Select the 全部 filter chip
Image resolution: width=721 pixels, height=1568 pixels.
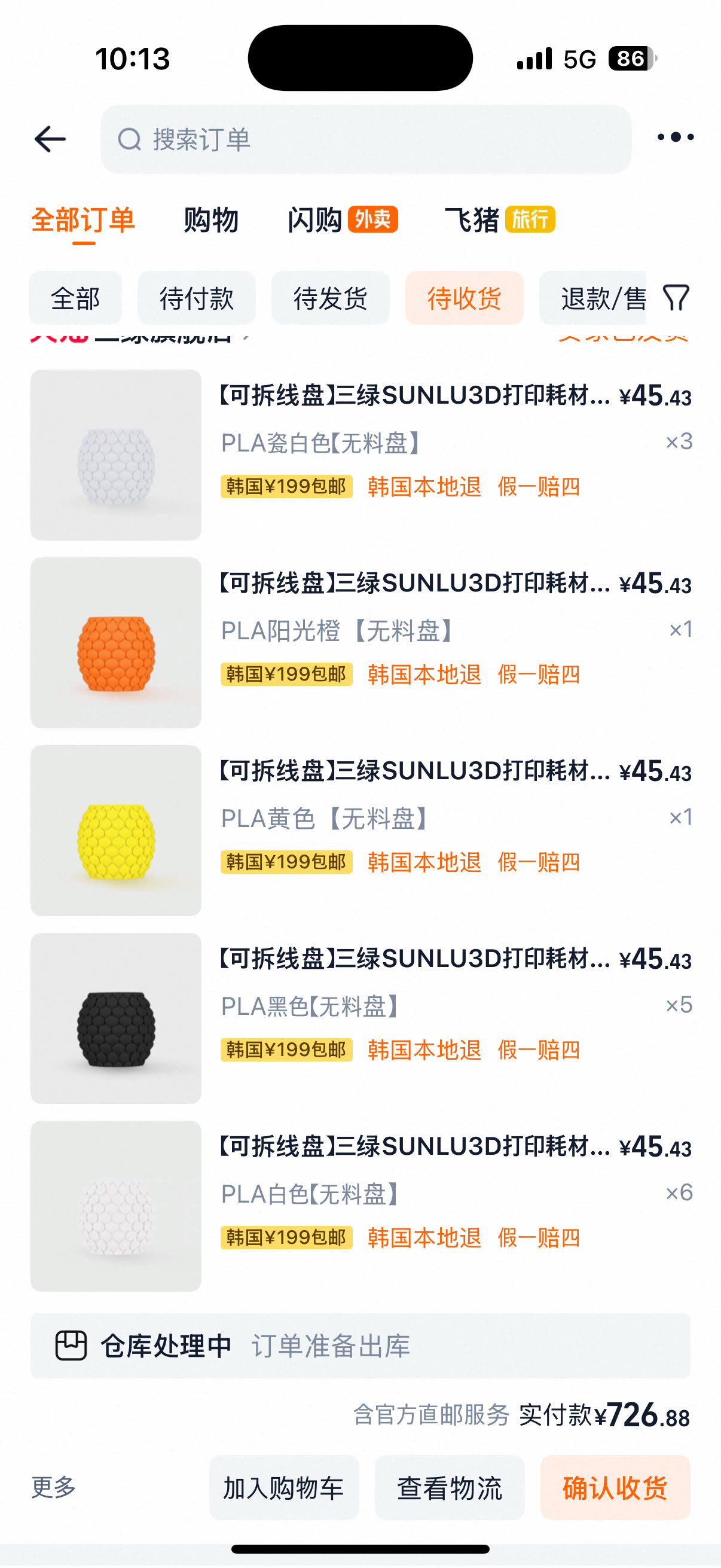point(75,298)
